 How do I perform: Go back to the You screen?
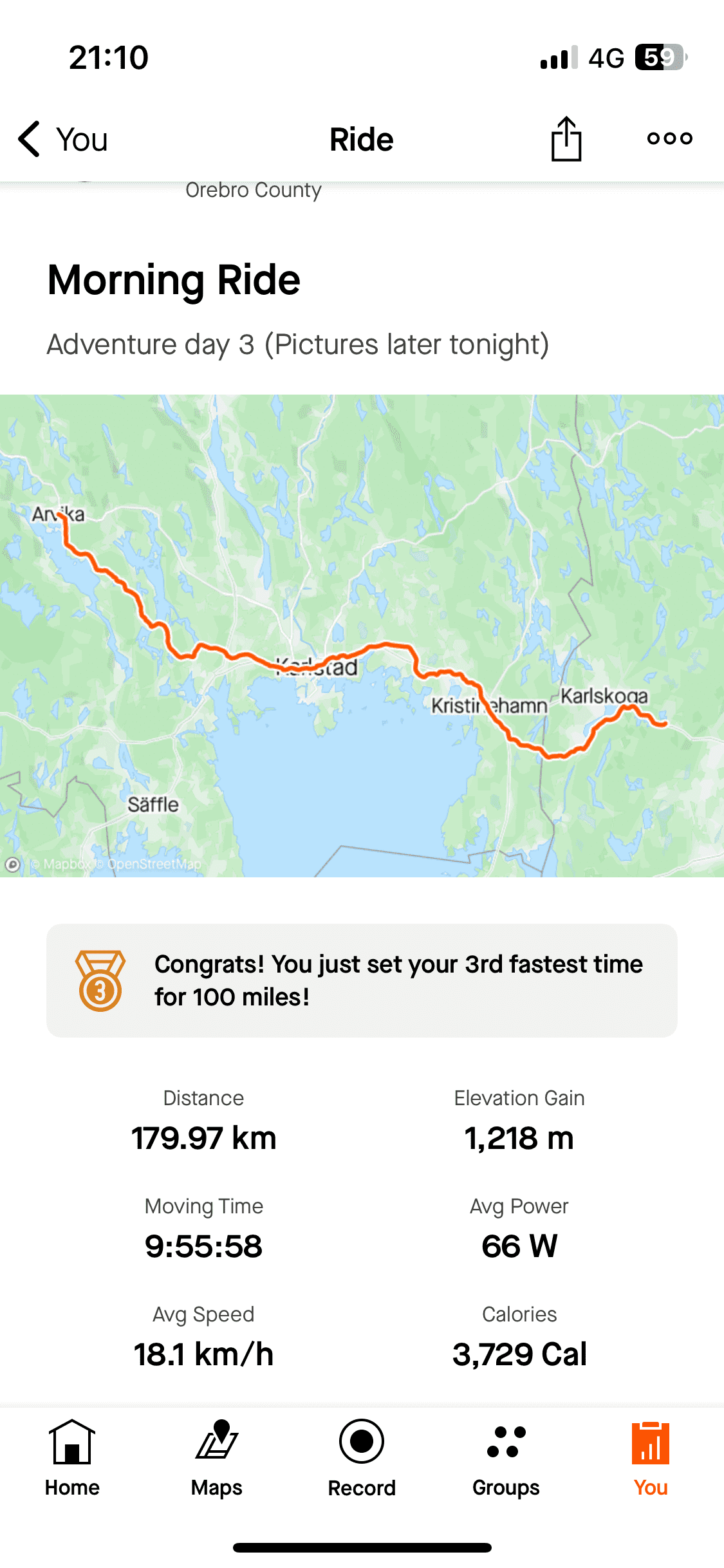click(62, 139)
